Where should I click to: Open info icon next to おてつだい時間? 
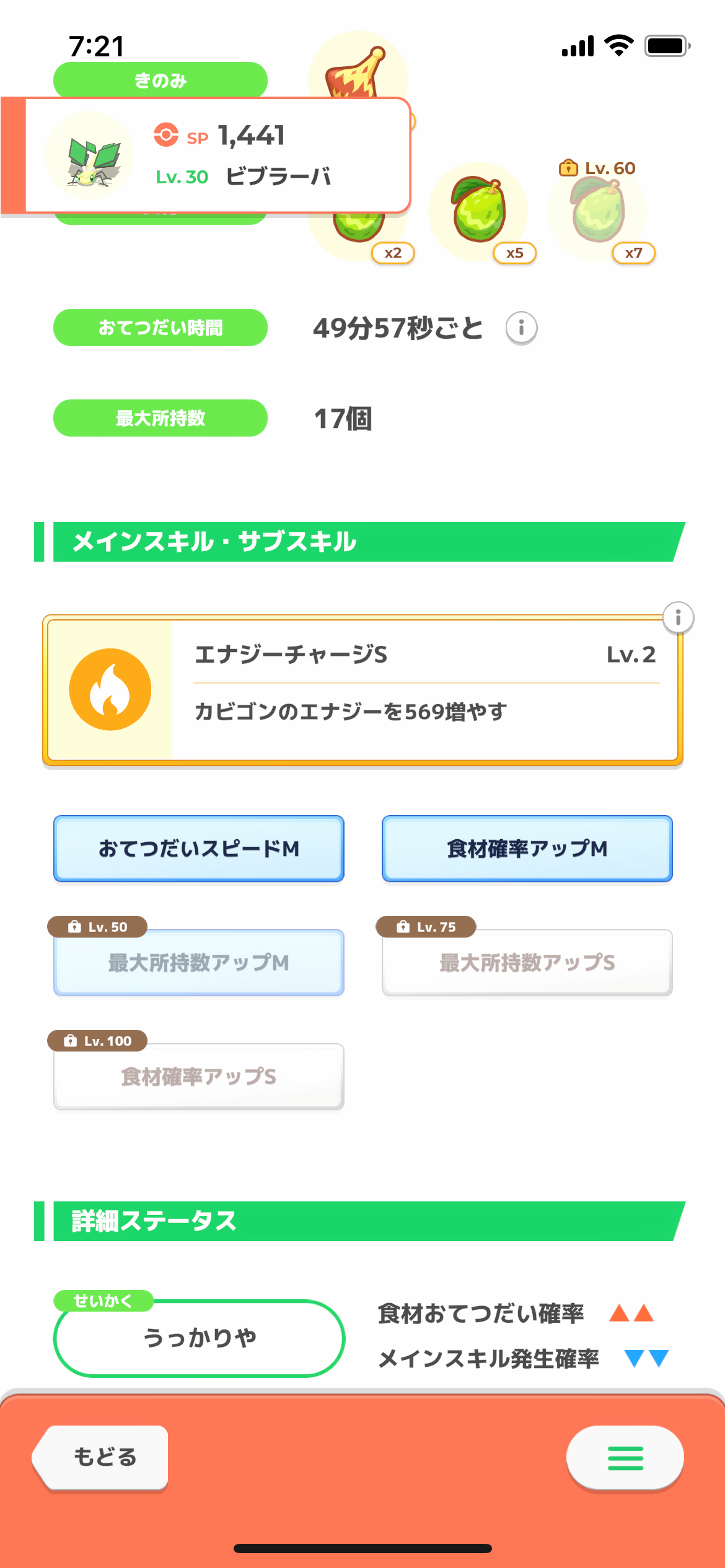[x=521, y=328]
